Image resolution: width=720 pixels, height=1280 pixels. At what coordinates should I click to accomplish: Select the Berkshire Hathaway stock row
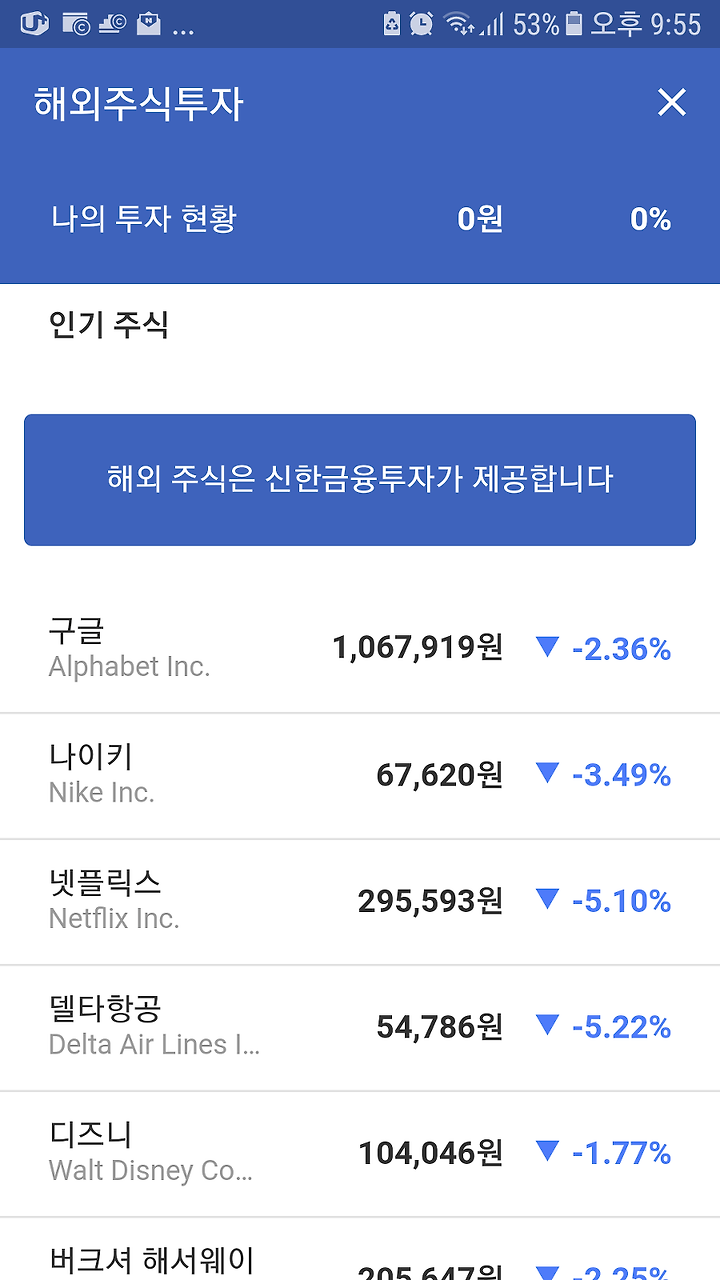360,1250
